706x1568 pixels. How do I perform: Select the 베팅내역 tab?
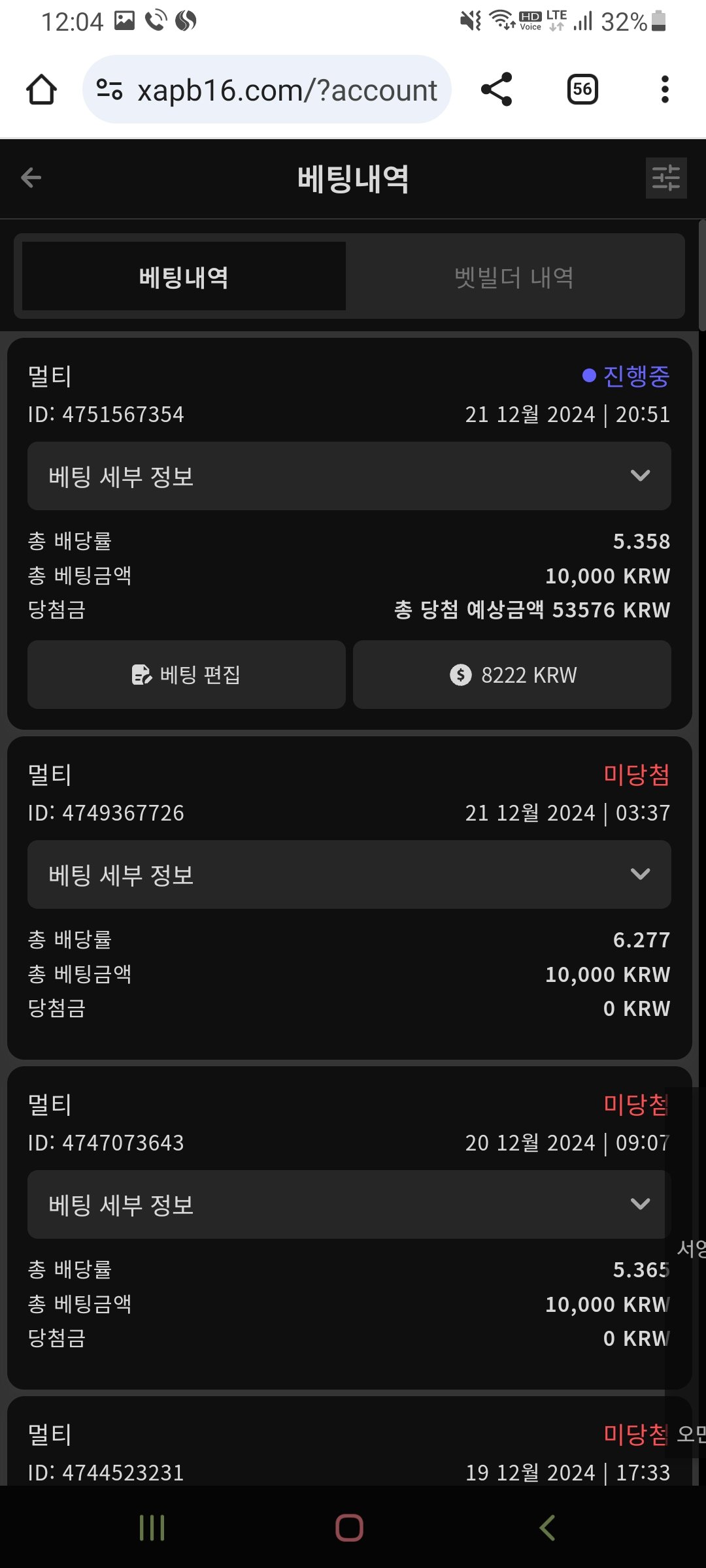pyautogui.click(x=184, y=277)
